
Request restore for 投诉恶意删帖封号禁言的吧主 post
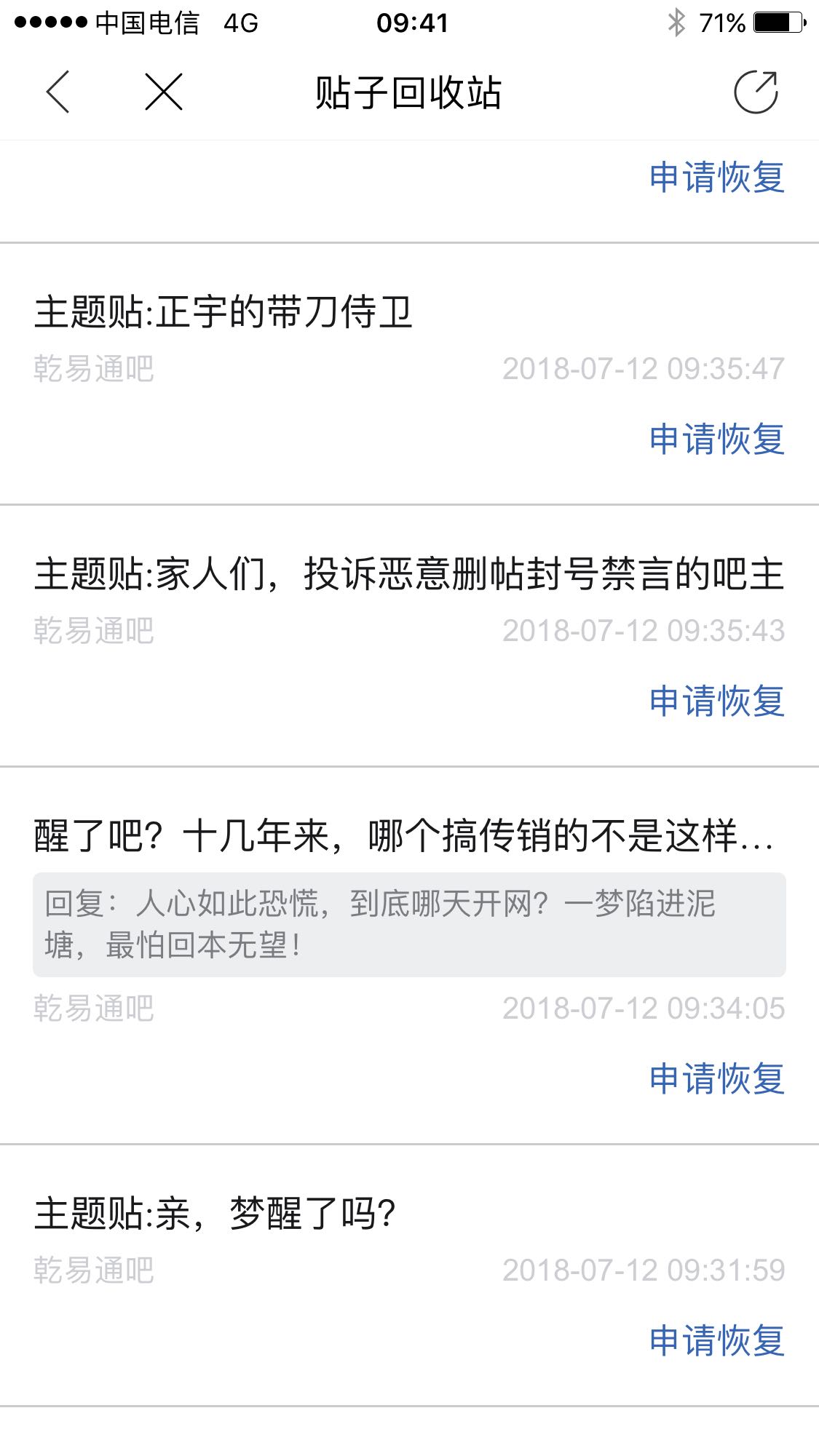[x=716, y=701]
